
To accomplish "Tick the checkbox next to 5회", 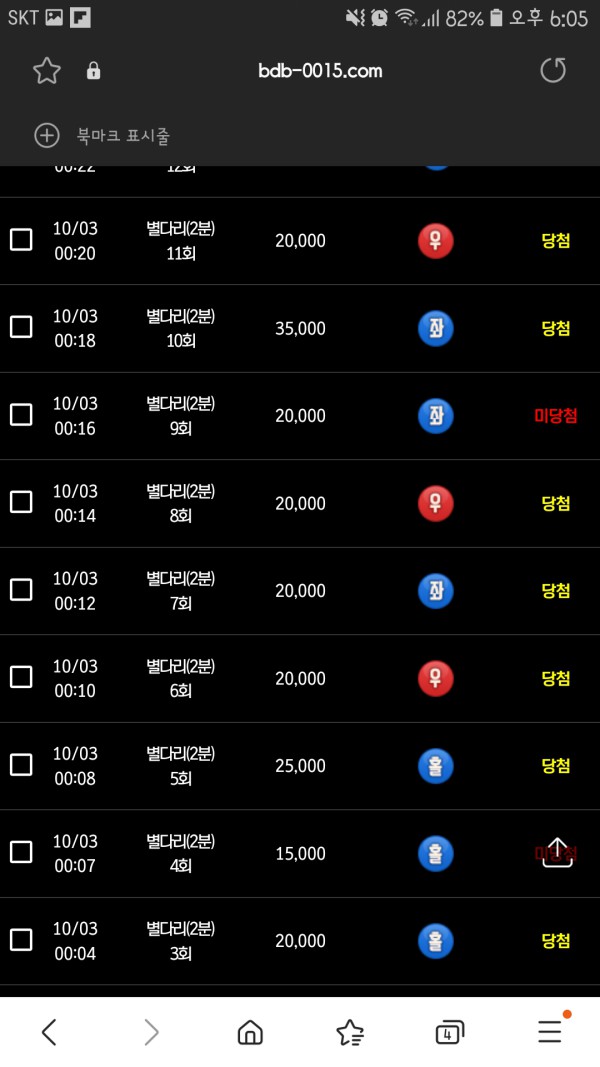I will [21, 765].
